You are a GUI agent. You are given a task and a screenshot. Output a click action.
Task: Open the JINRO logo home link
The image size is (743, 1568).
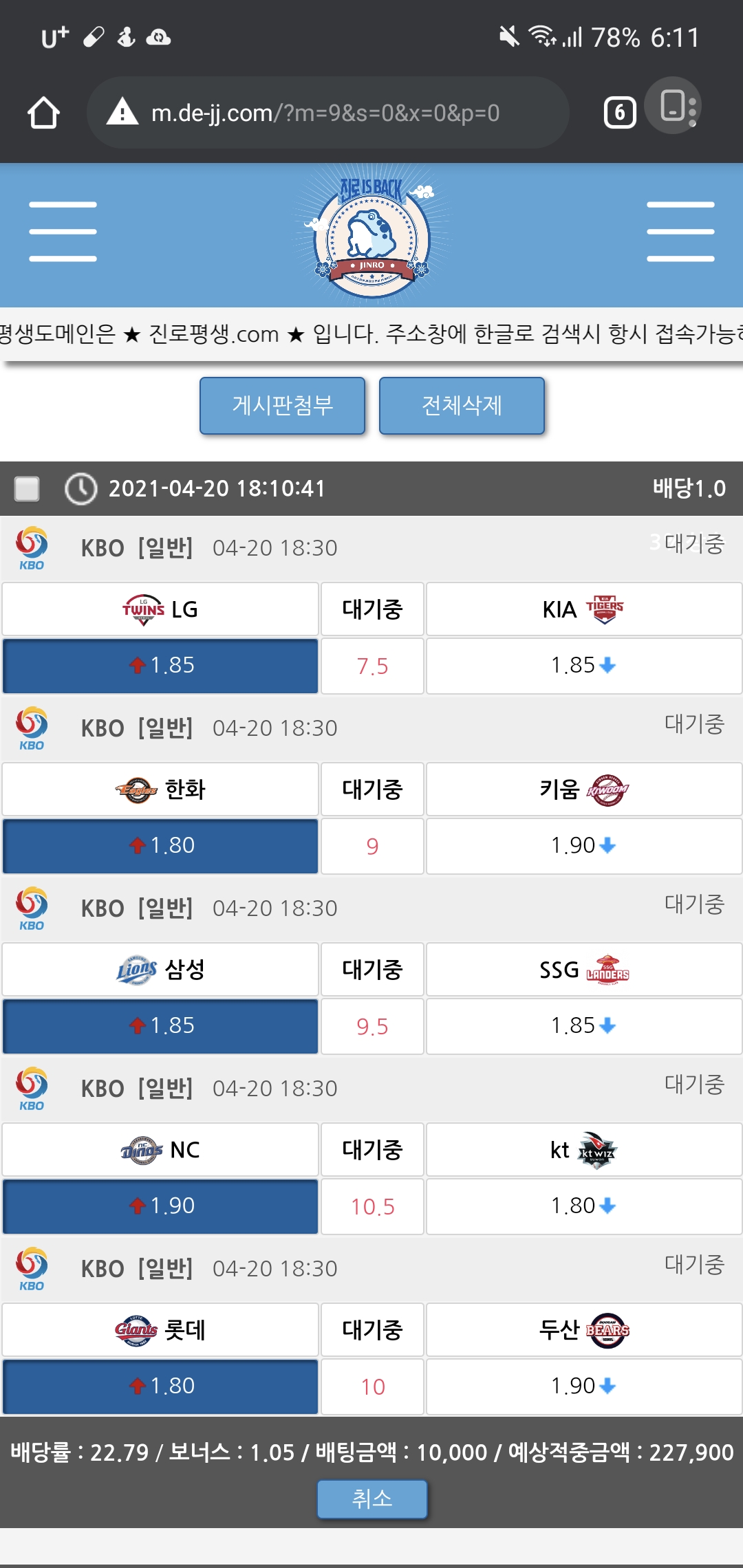371,235
